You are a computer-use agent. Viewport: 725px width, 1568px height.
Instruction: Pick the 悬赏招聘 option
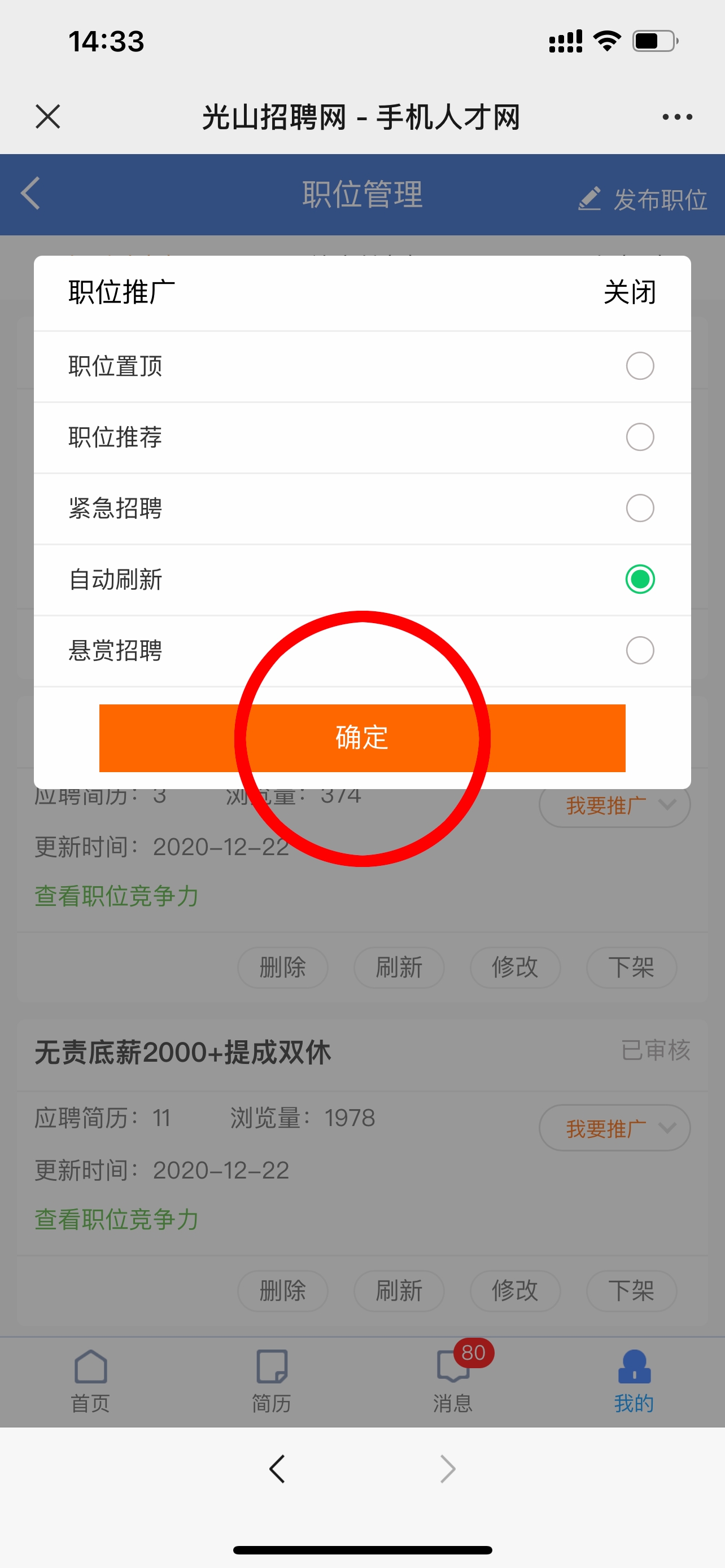click(x=639, y=650)
